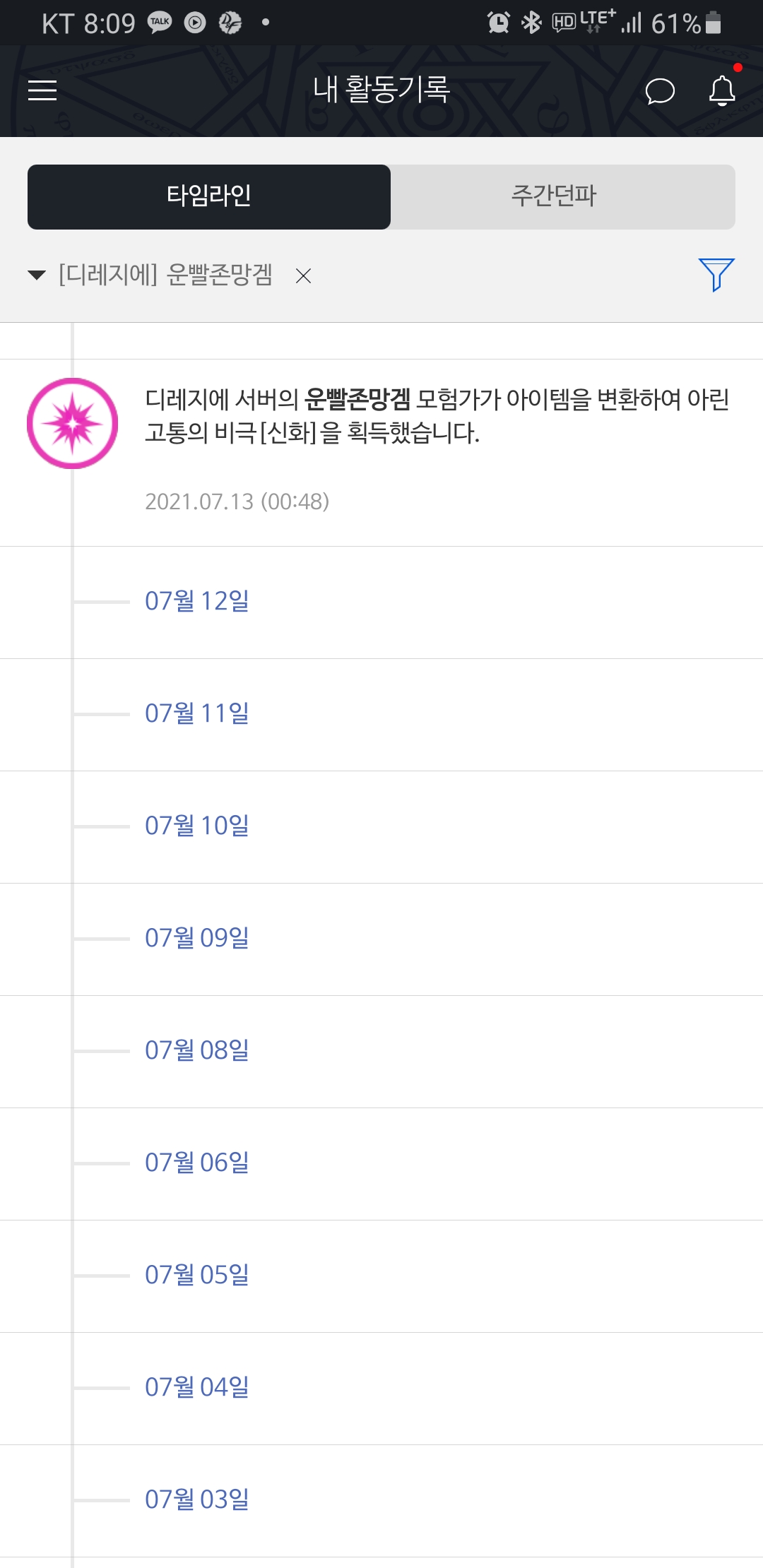763x1568 pixels.
Task: Open the timeline filter funnel
Action: pyautogui.click(x=716, y=274)
